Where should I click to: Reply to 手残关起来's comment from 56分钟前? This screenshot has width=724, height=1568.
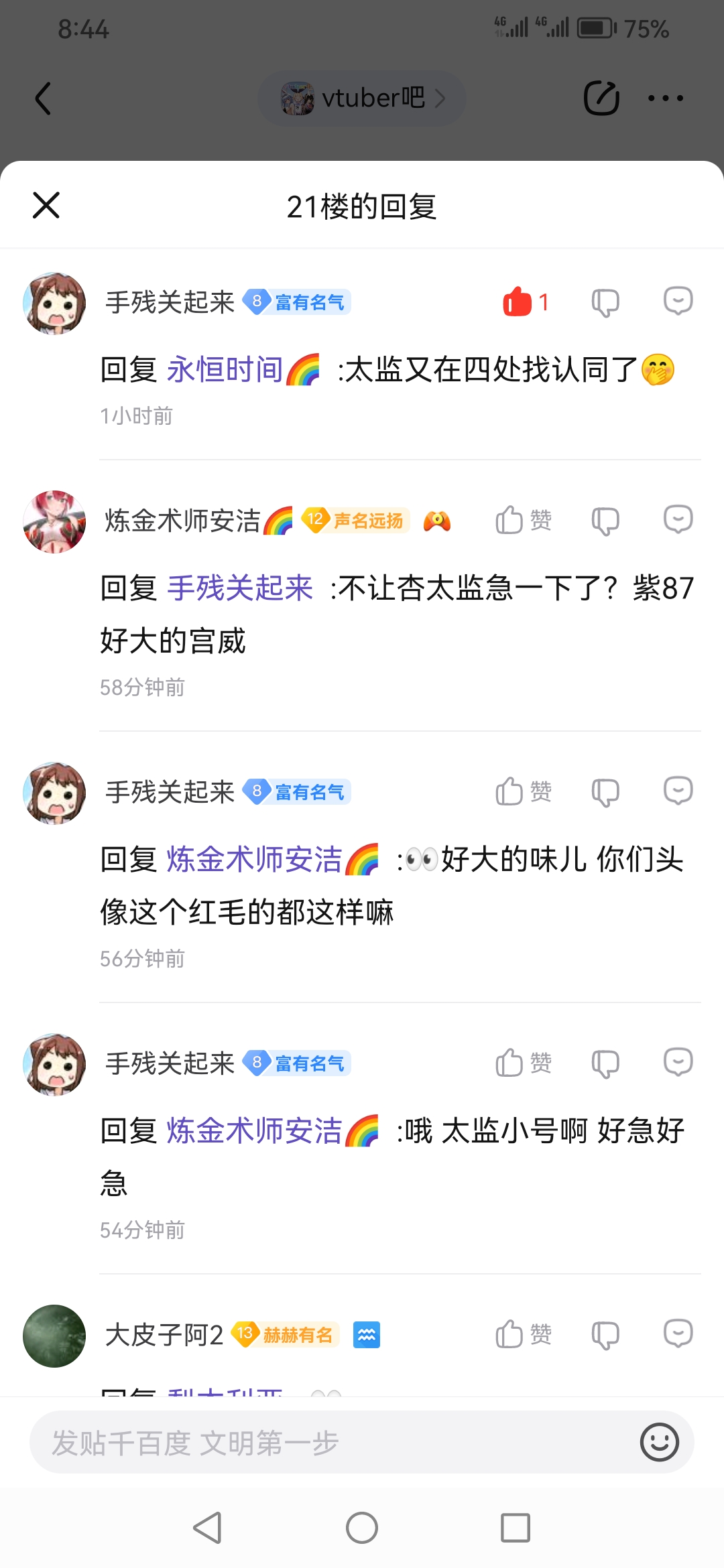(678, 791)
